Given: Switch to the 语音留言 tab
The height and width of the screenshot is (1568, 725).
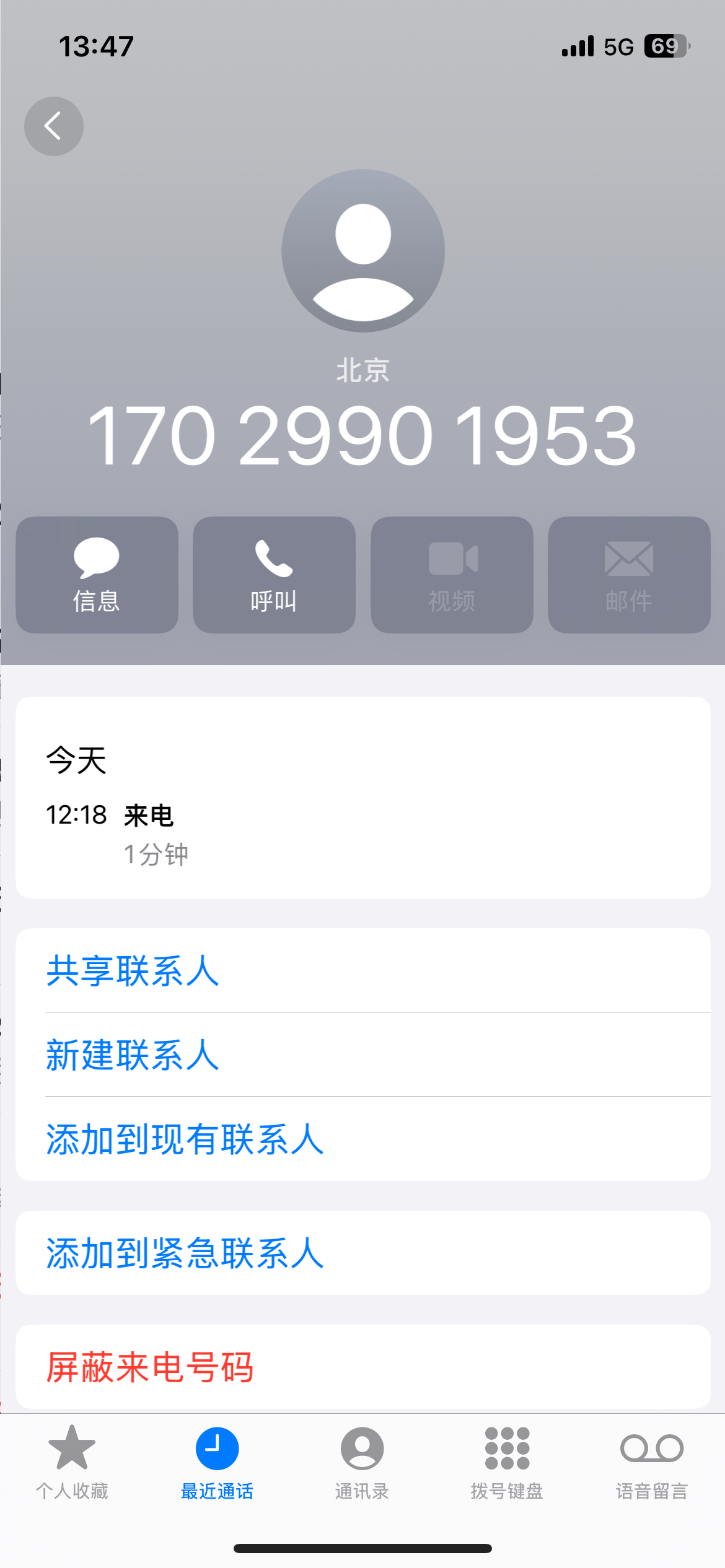Looking at the screenshot, I should coord(652,1463).
